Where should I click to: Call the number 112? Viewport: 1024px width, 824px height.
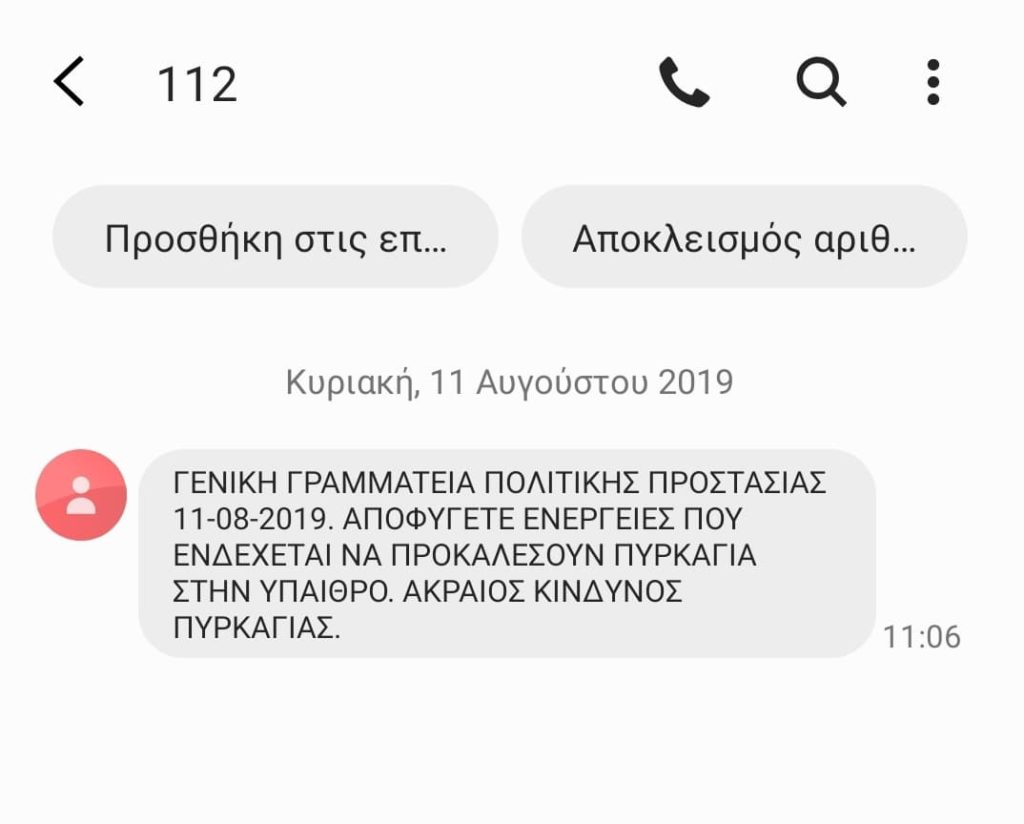tap(684, 82)
